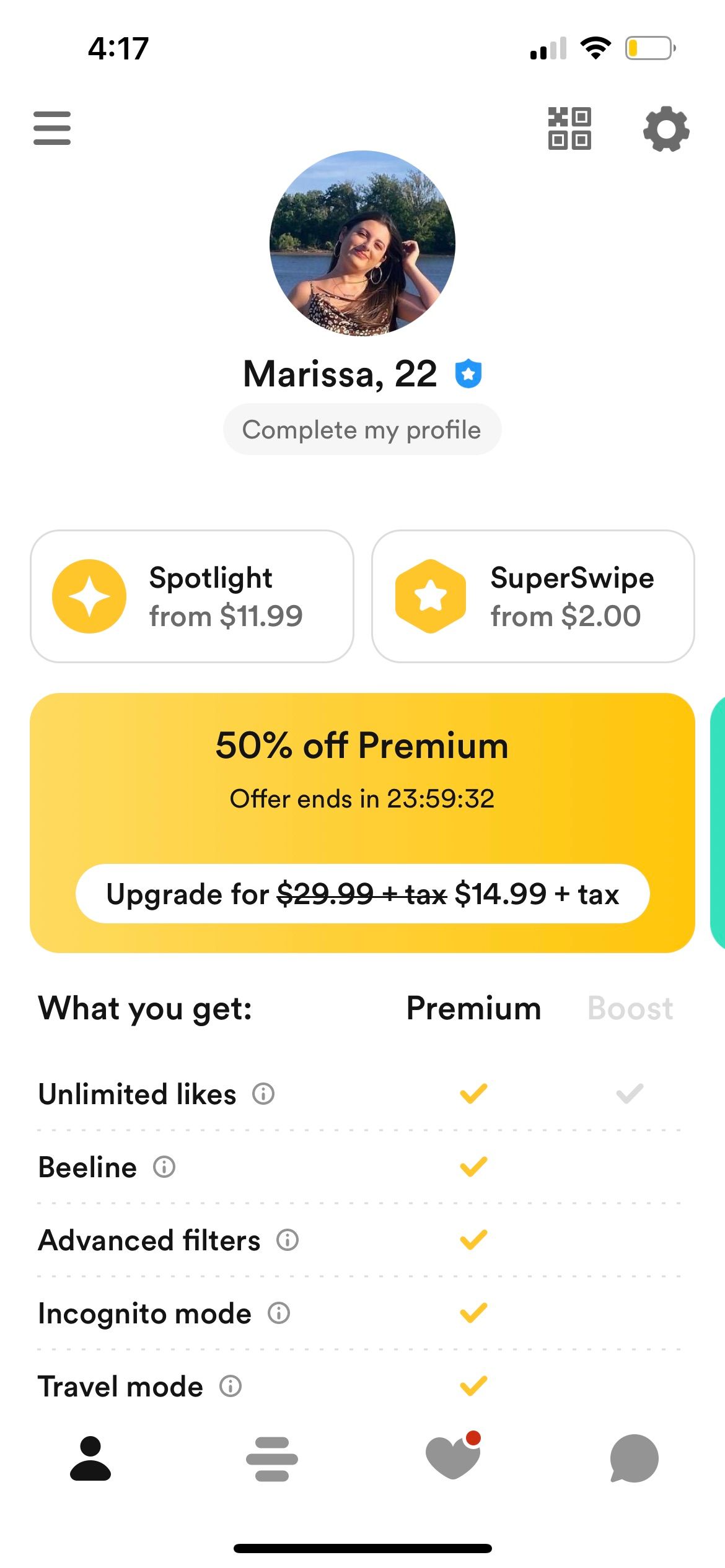The height and width of the screenshot is (1568, 725).
Task: Upgrade to Premium for $14.99 plus tax
Action: tap(362, 894)
